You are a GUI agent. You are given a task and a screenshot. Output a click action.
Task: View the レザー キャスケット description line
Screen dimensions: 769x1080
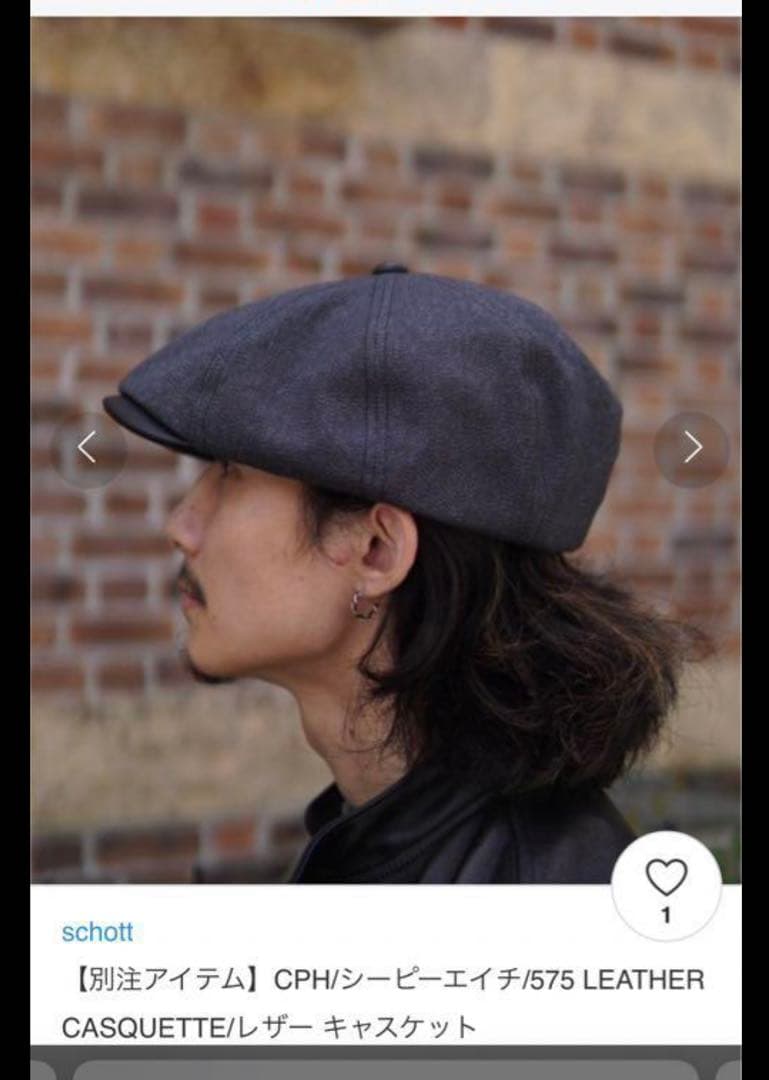(250, 1025)
